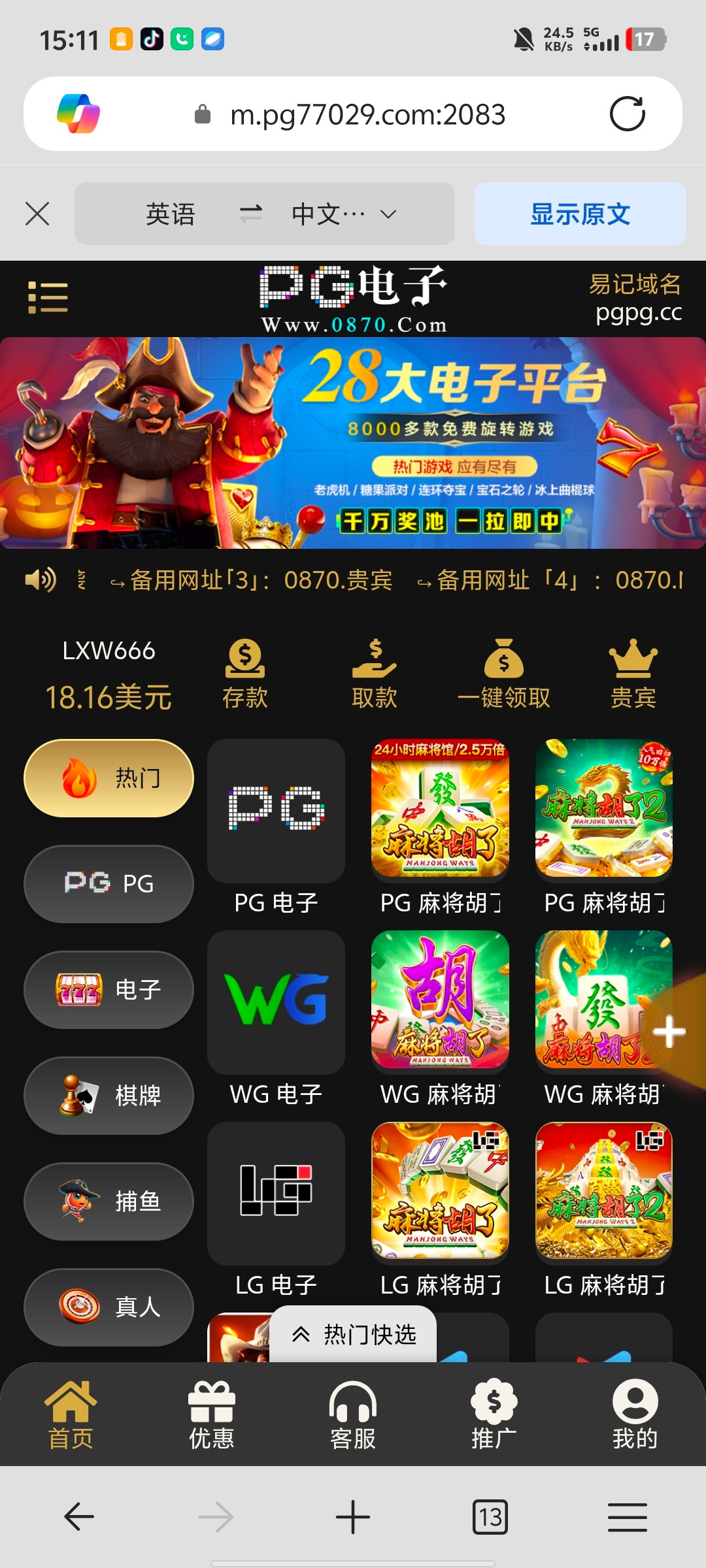Switch to the 优惠 promotions tab

tap(211, 1416)
